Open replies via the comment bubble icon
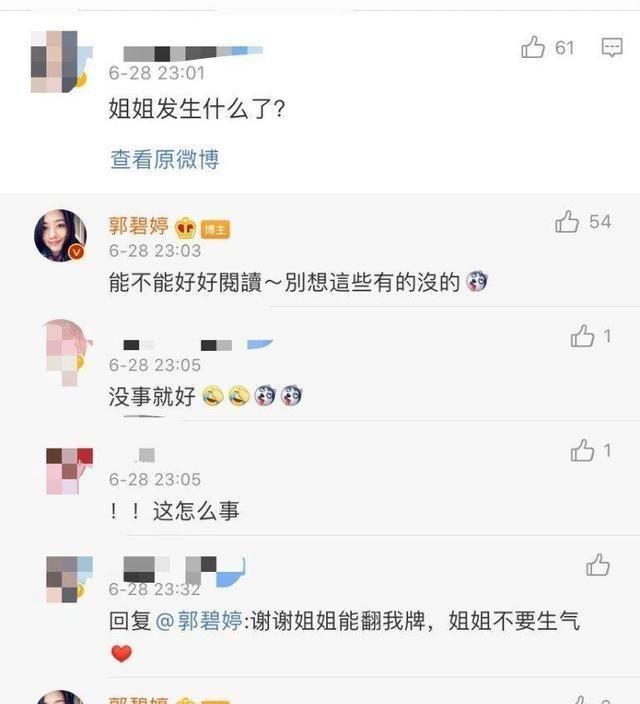 pyautogui.click(x=611, y=47)
